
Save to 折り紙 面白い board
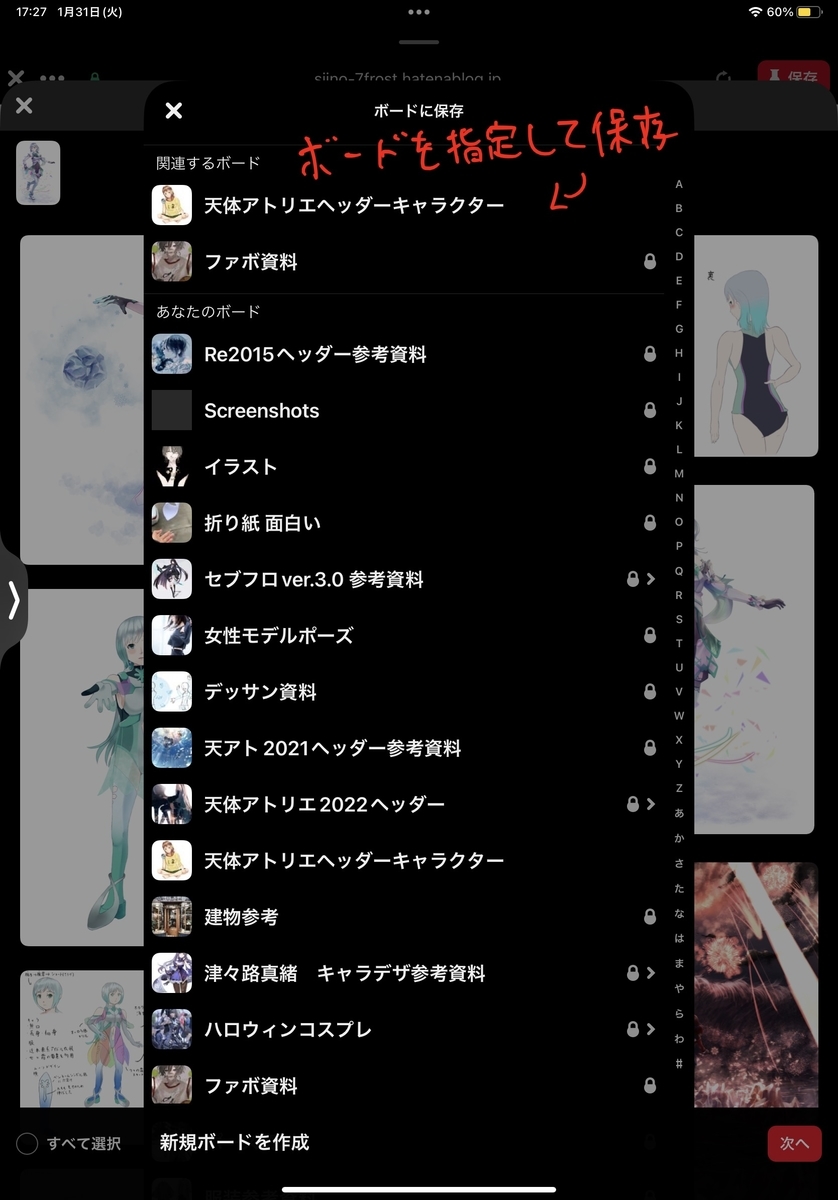coord(262,523)
